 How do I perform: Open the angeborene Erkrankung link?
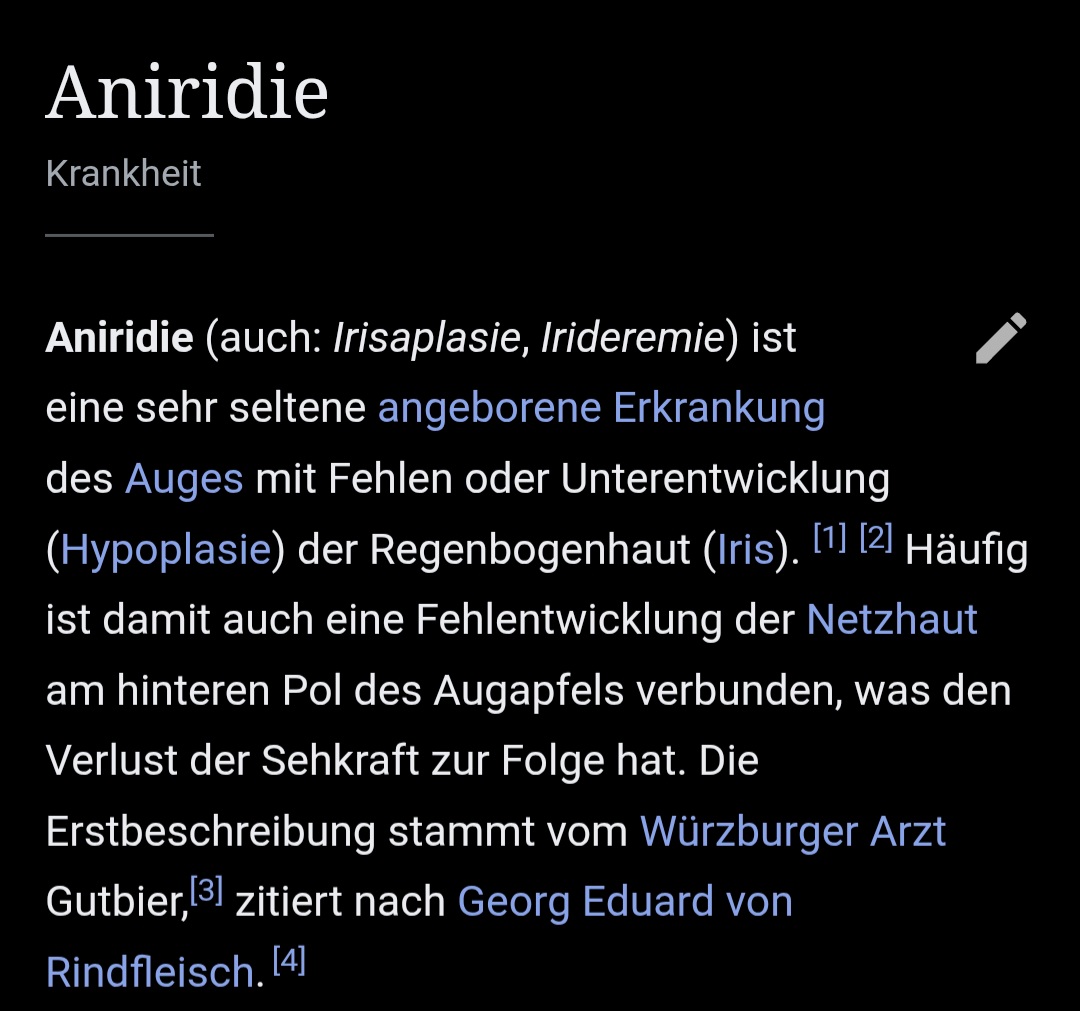tap(601, 408)
